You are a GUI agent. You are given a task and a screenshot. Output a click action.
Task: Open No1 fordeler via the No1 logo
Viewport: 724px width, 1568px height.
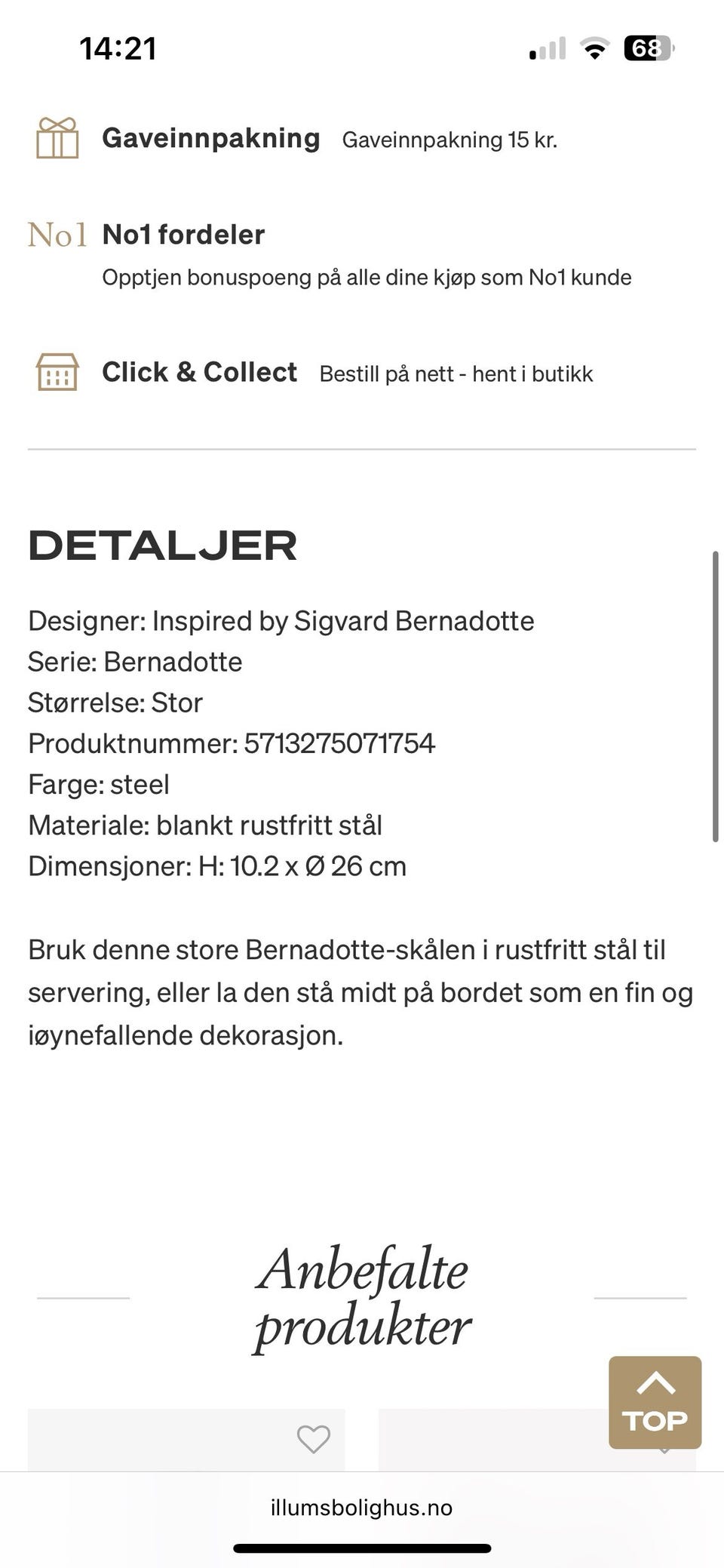click(57, 235)
